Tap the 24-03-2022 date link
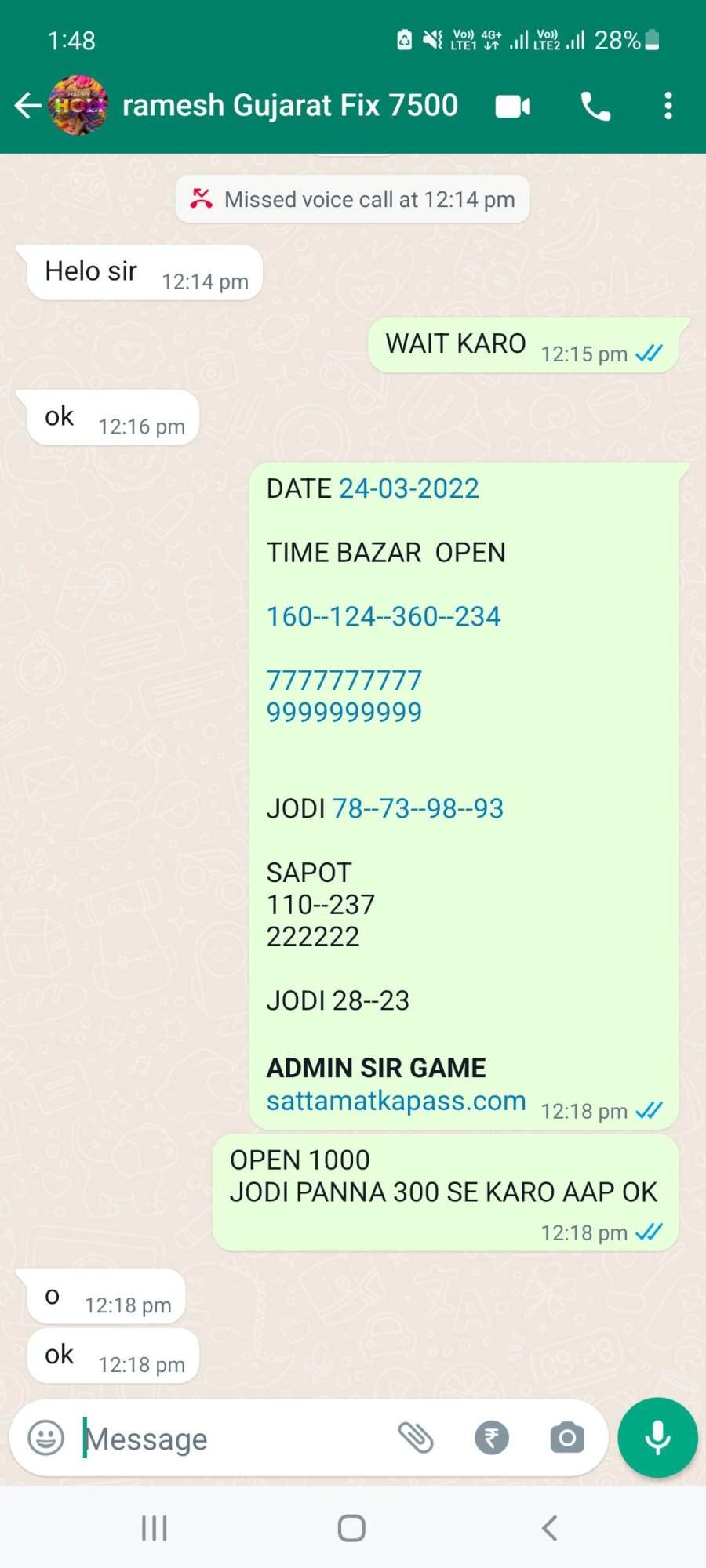Image resolution: width=706 pixels, height=1568 pixels. tap(409, 488)
